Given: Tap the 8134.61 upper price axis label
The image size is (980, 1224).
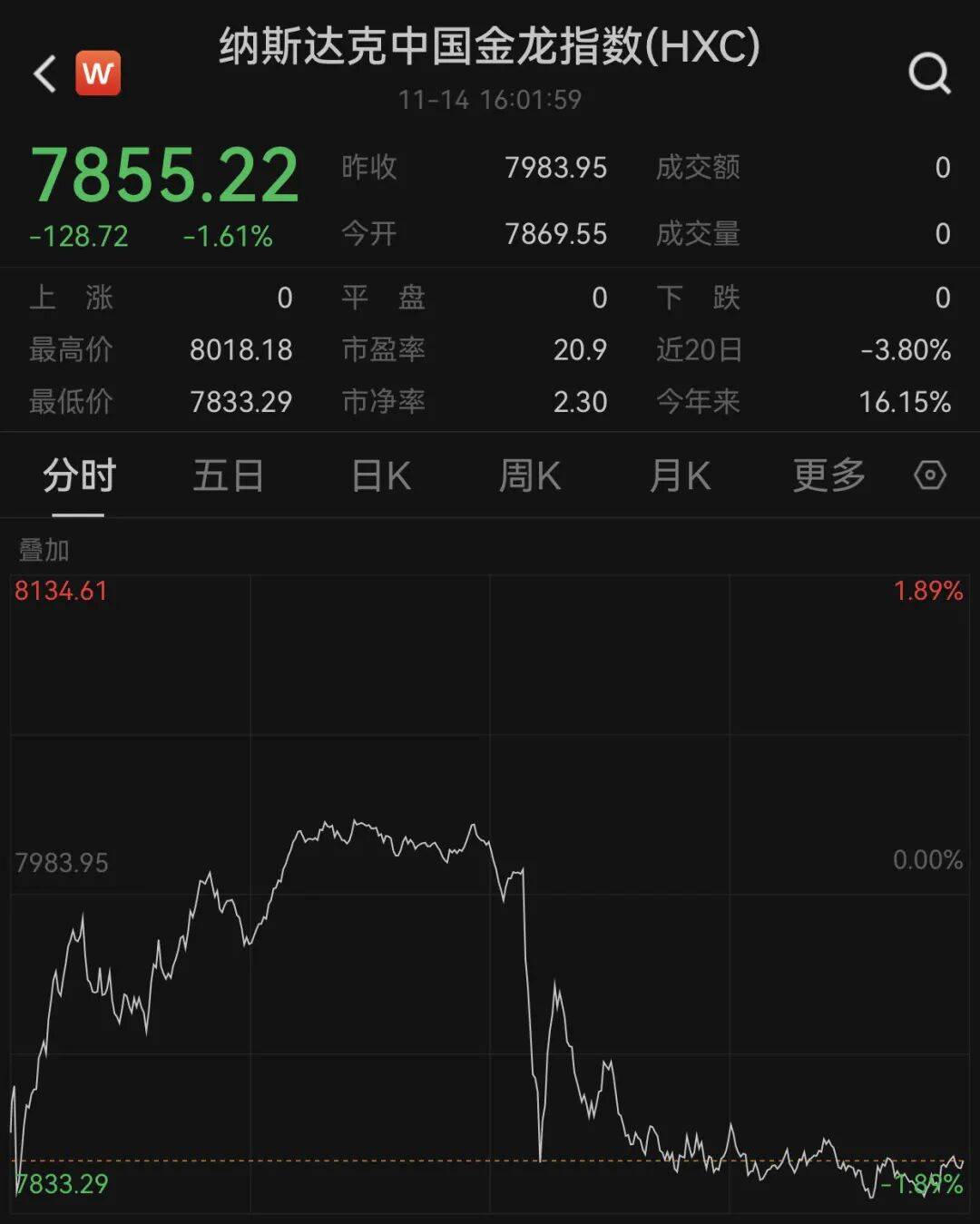Looking at the screenshot, I should 61,591.
